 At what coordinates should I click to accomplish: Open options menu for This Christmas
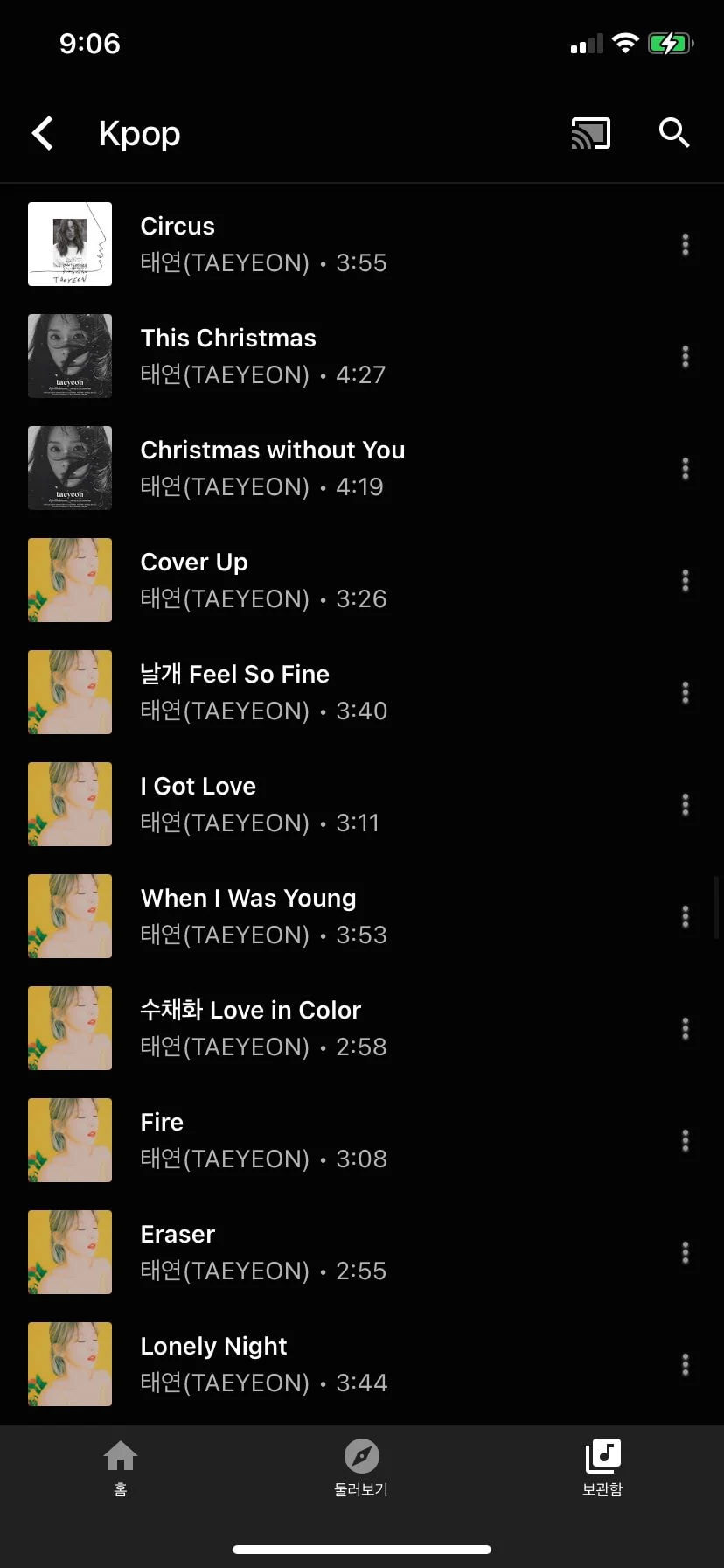686,357
